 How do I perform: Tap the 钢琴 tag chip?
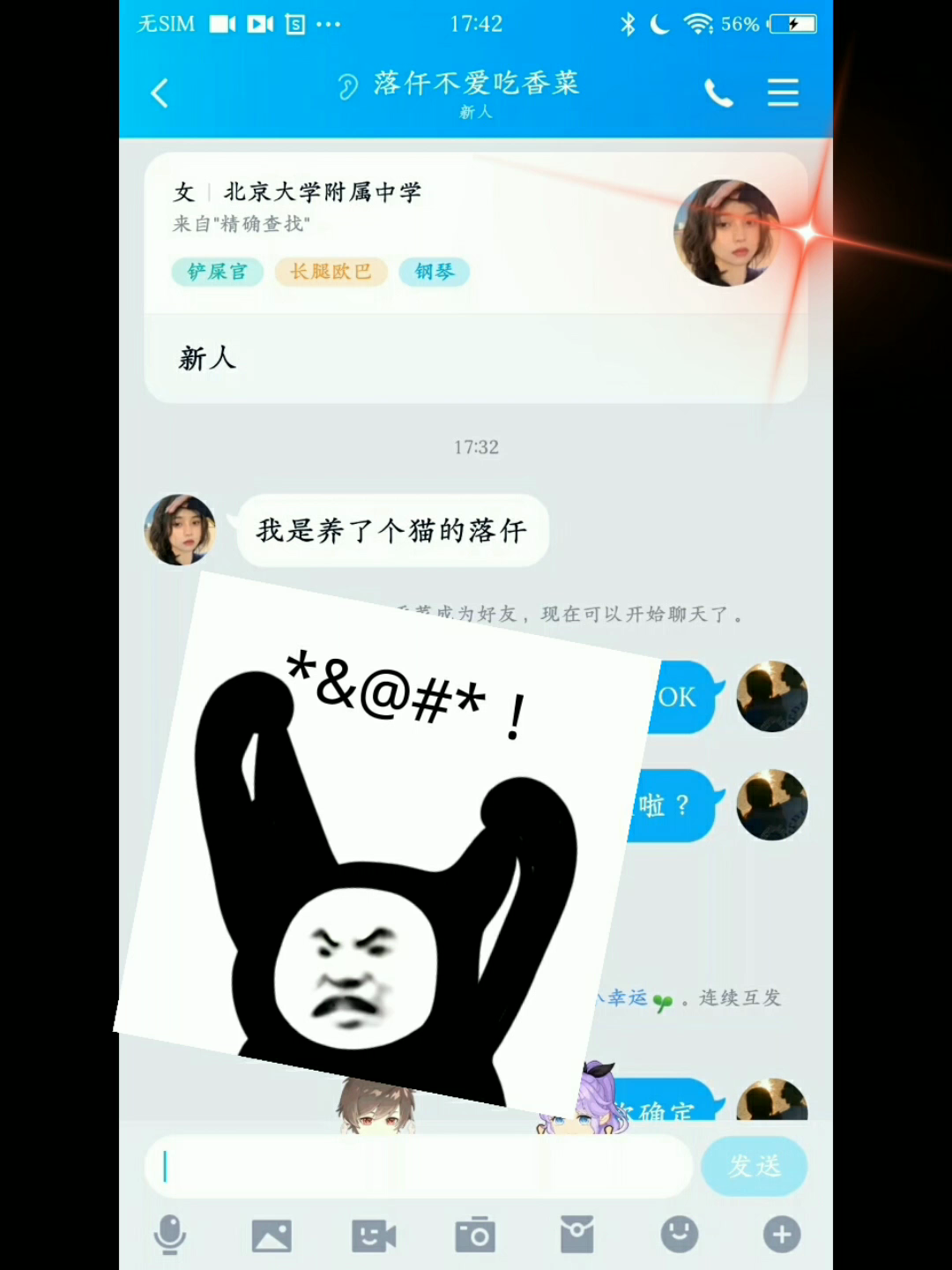(434, 272)
